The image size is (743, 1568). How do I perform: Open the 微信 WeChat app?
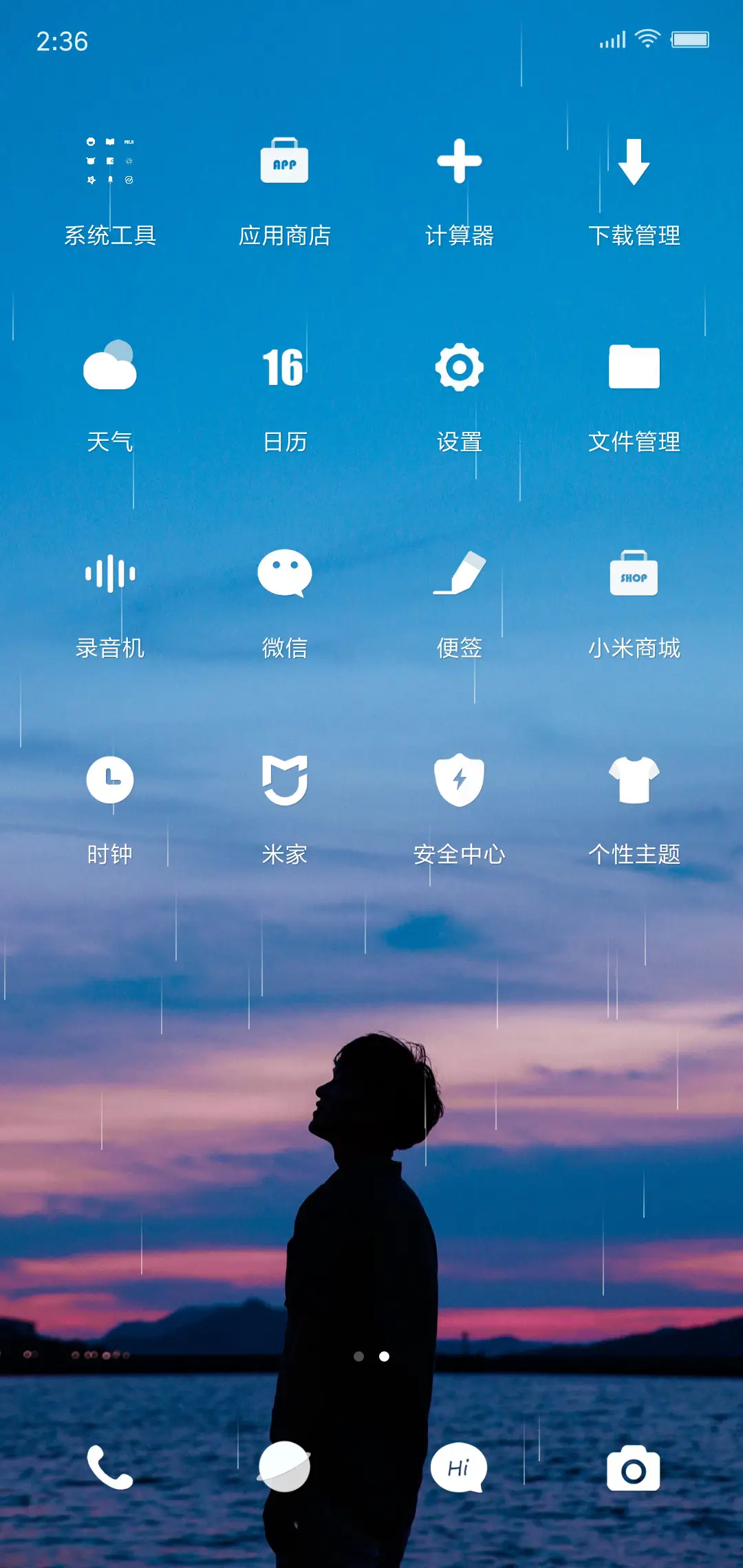coord(284,574)
